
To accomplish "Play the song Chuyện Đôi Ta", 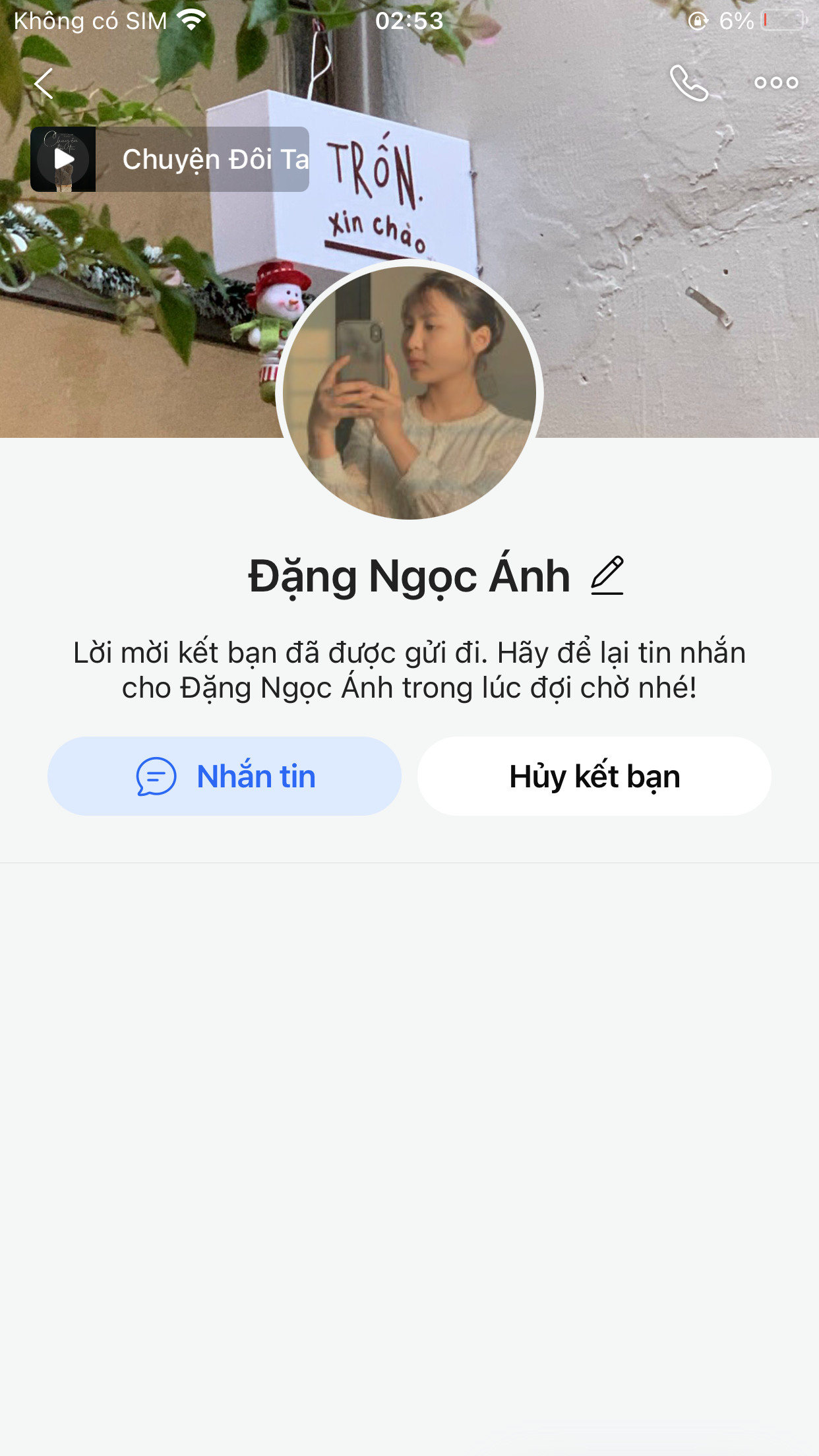I will click(x=64, y=160).
